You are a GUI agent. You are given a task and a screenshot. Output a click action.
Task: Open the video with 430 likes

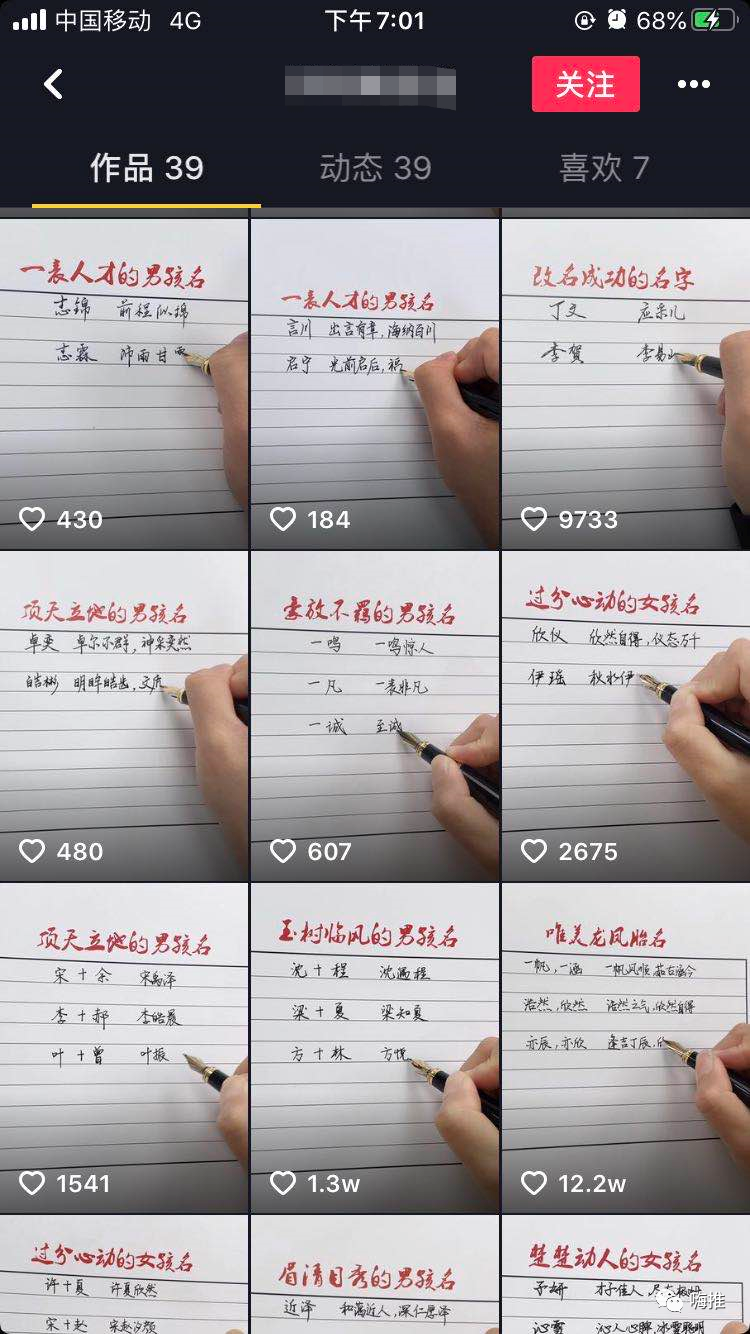tap(124, 380)
